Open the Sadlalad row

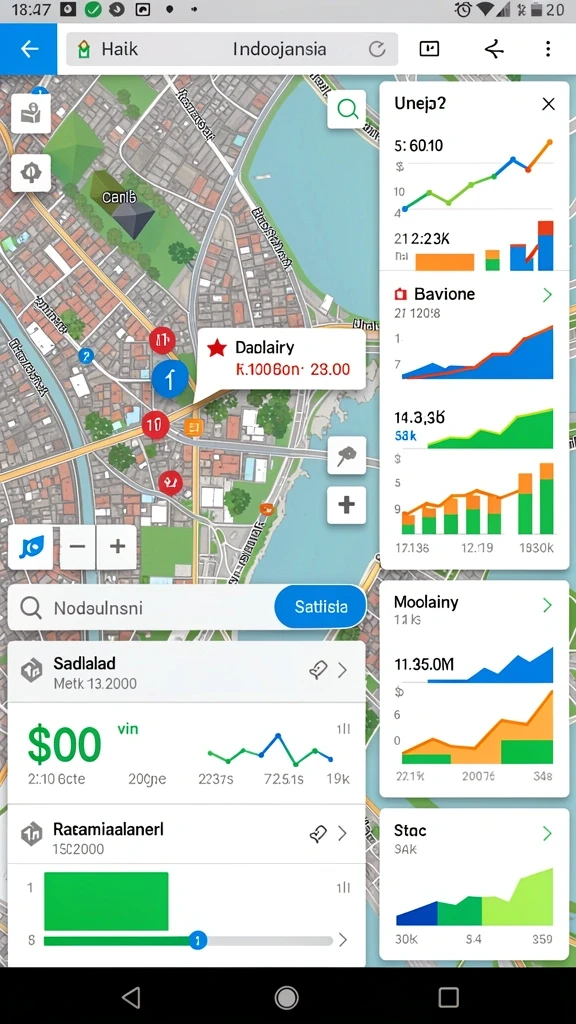point(186,672)
